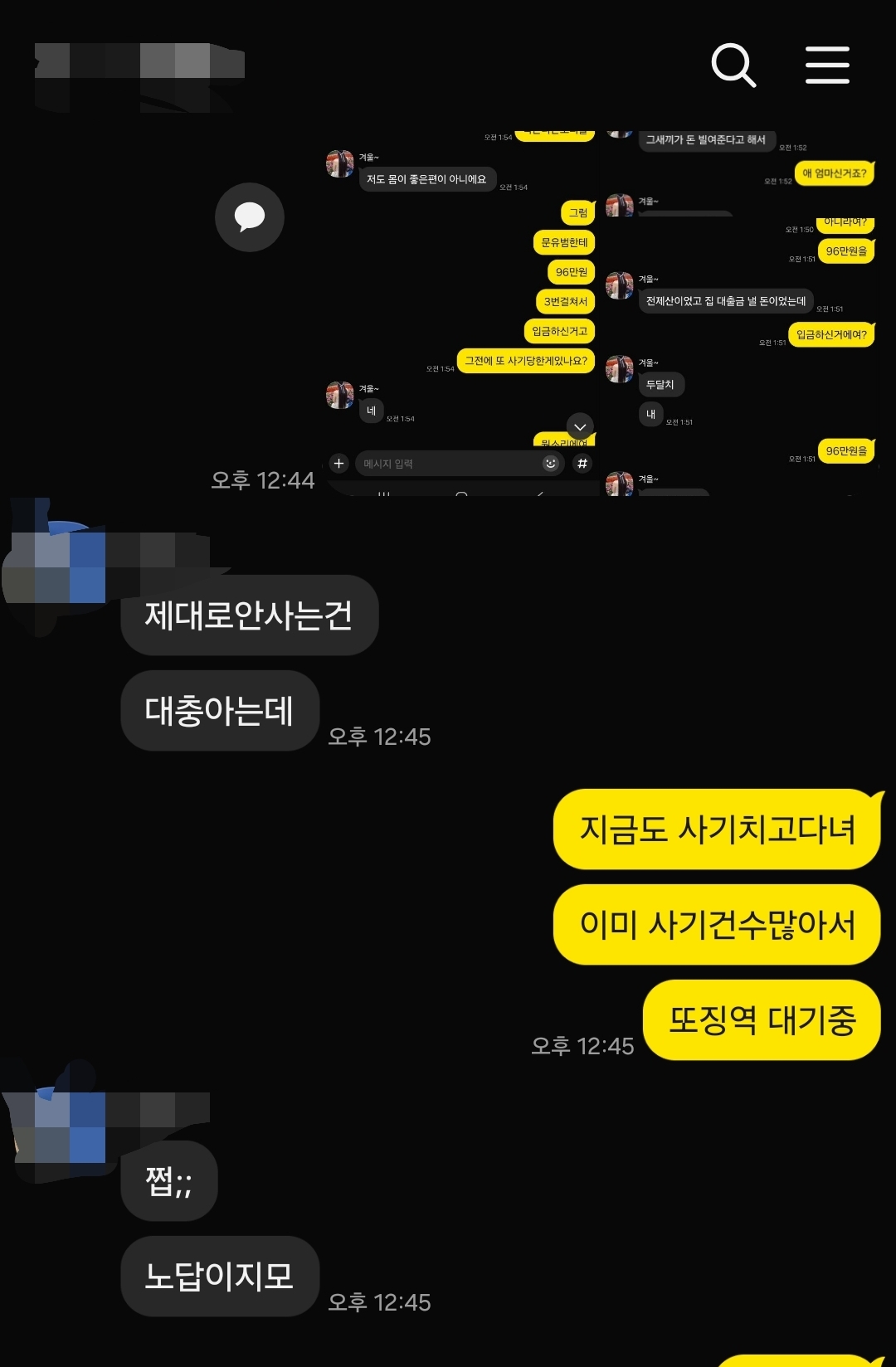The width and height of the screenshot is (896, 1367).
Task: Search within this chat
Action: [x=733, y=66]
